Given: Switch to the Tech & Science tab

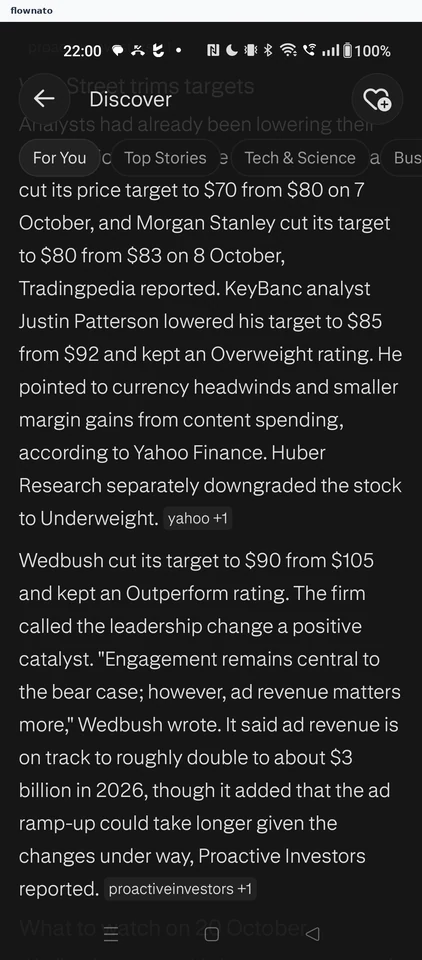Looking at the screenshot, I should (x=300, y=158).
